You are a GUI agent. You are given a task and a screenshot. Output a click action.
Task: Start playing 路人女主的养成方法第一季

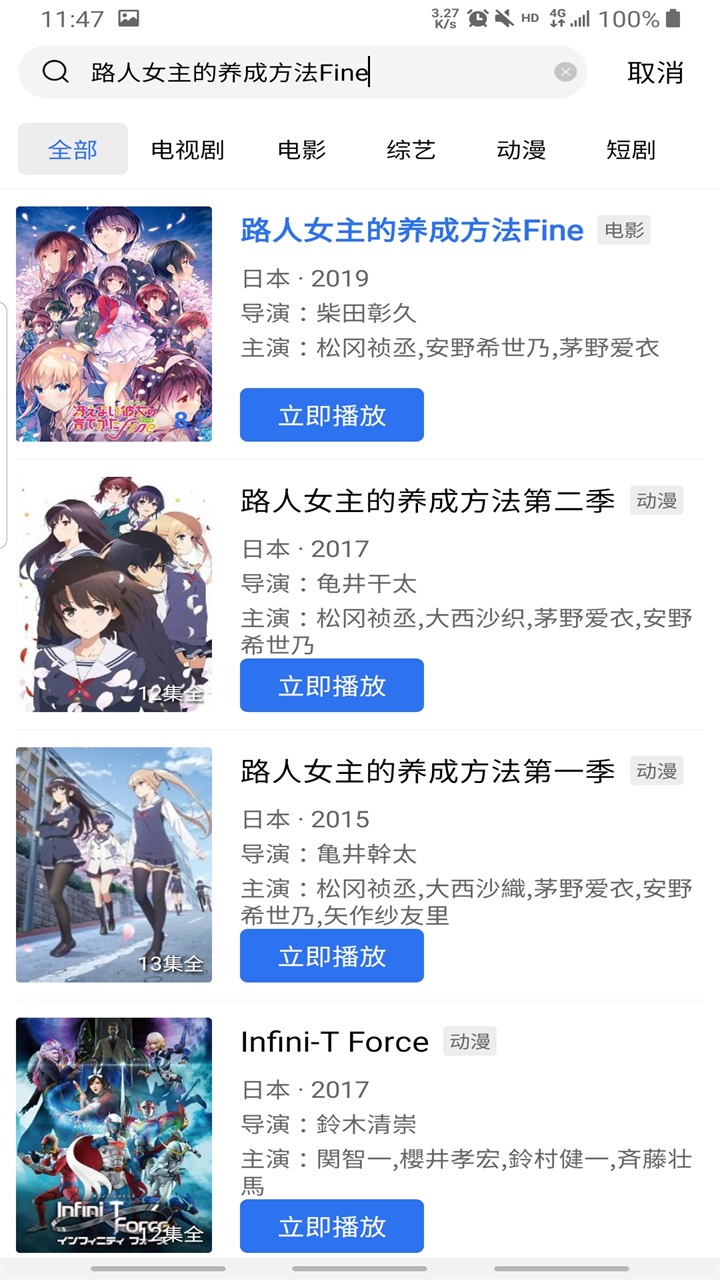(x=332, y=955)
